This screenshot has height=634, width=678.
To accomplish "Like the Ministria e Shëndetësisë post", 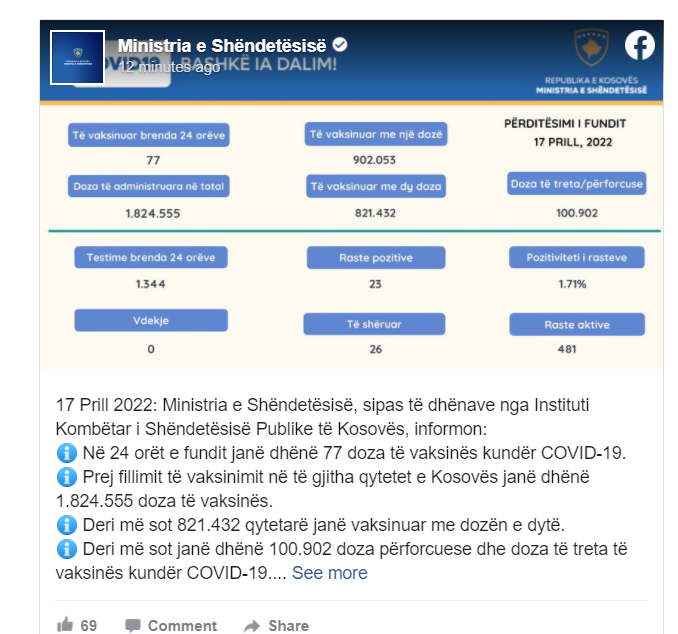I will coord(78,625).
